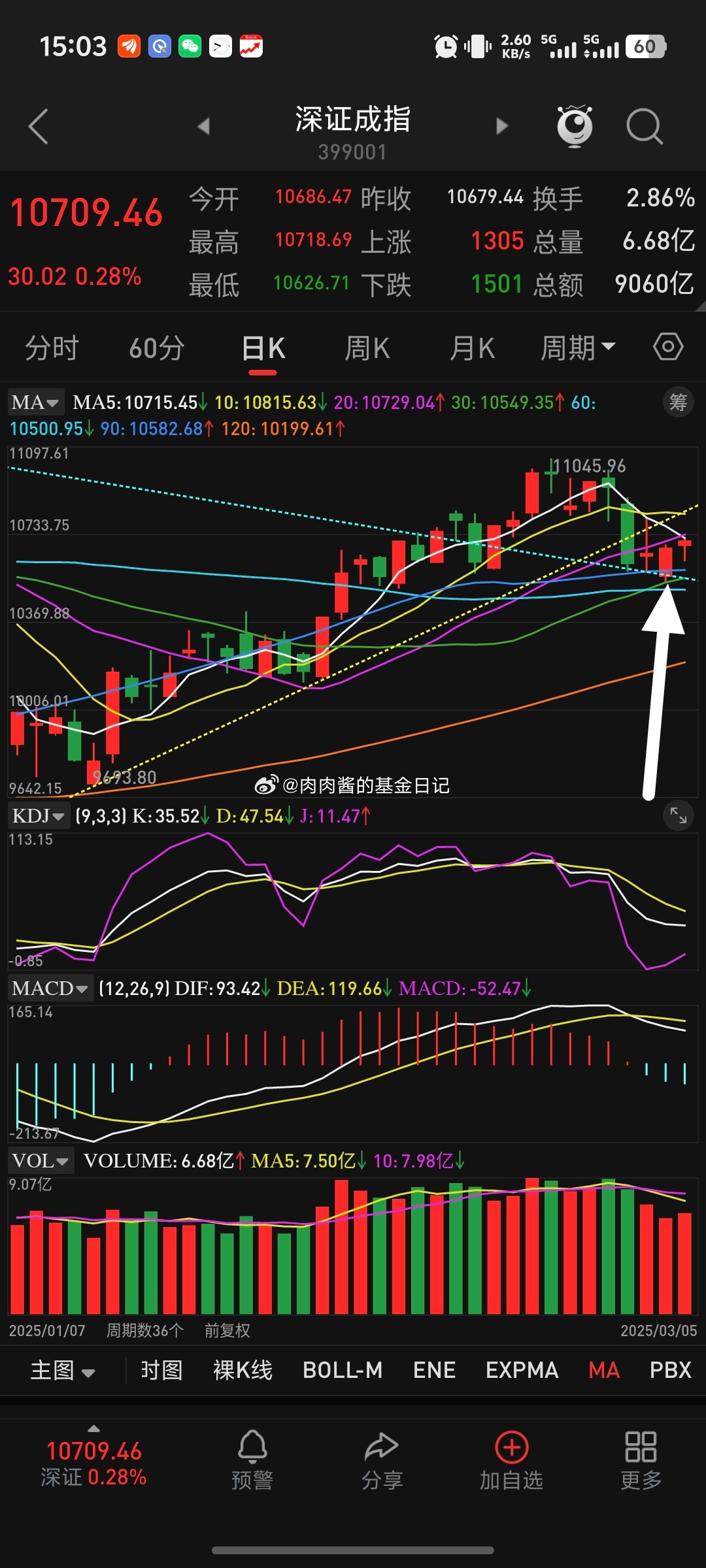The height and width of the screenshot is (1568, 706).
Task: Open the search magnifier icon
Action: [x=645, y=126]
